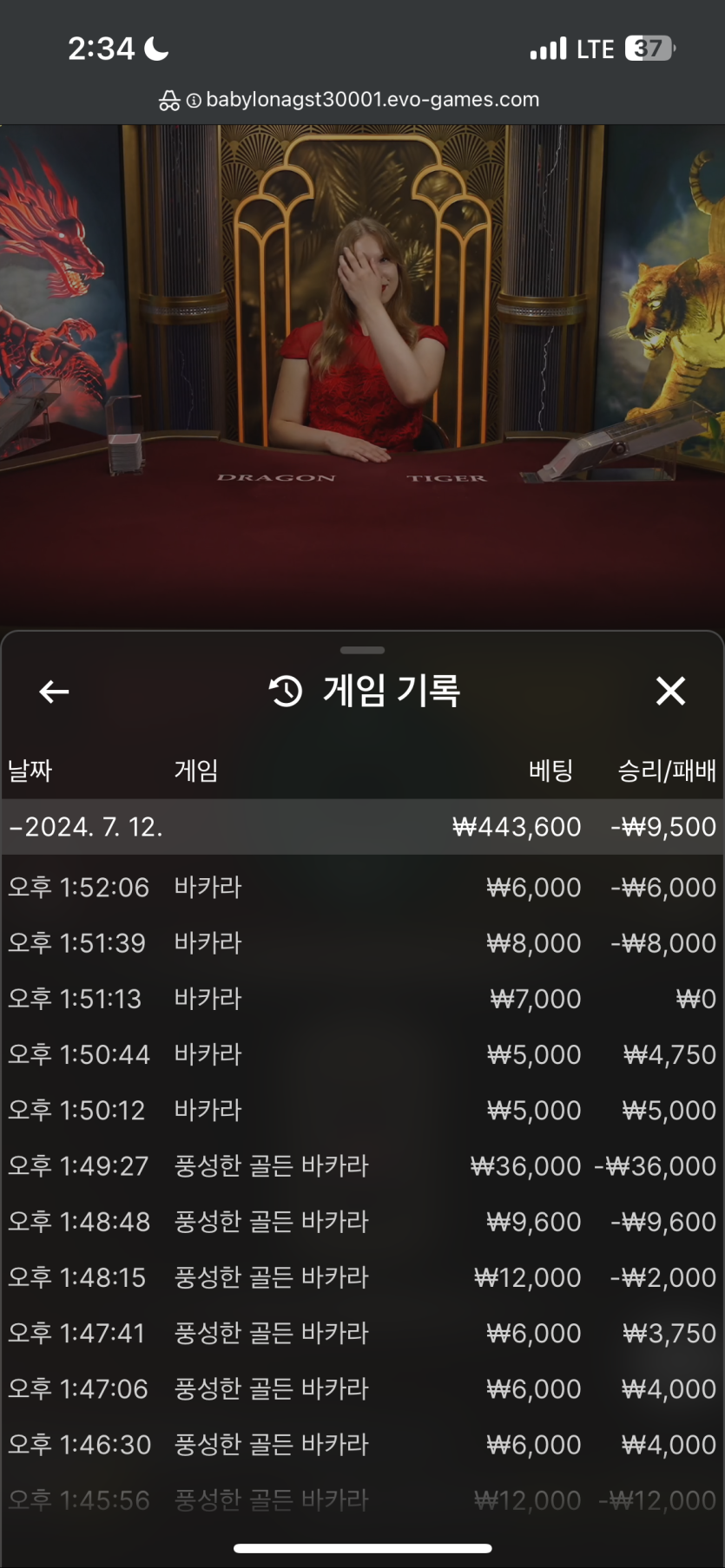The image size is (725, 1568).
Task: Open the 오후 1:51:39 바카라 record
Action: pos(362,943)
